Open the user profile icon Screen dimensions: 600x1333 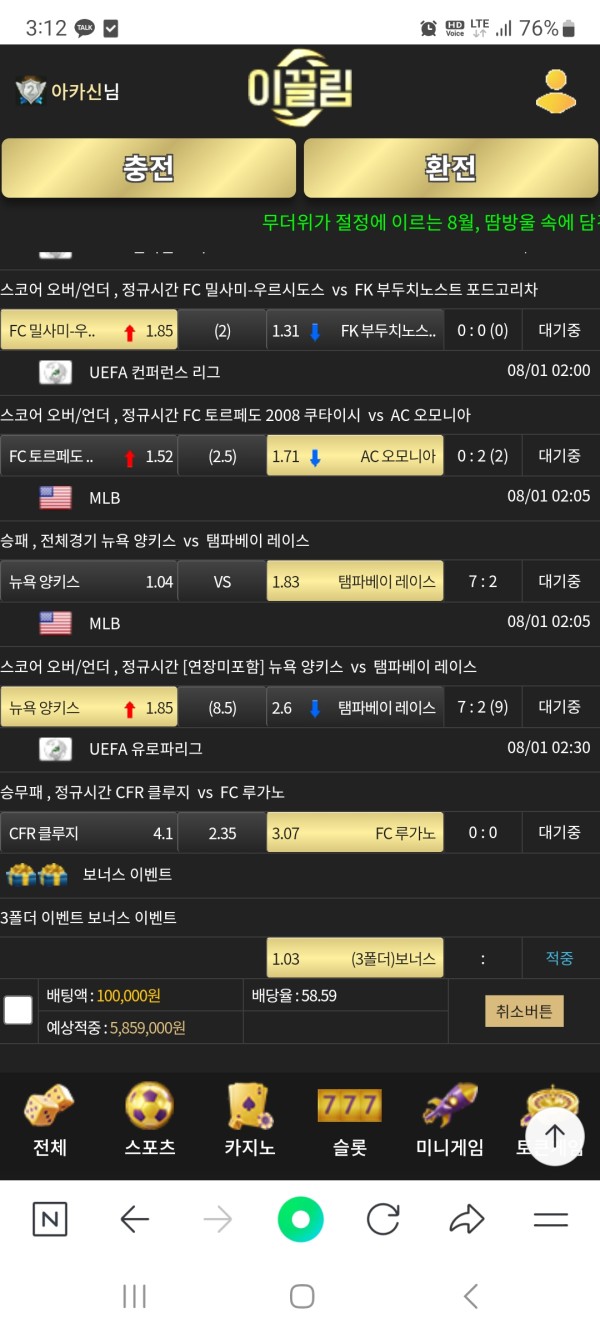click(x=555, y=91)
